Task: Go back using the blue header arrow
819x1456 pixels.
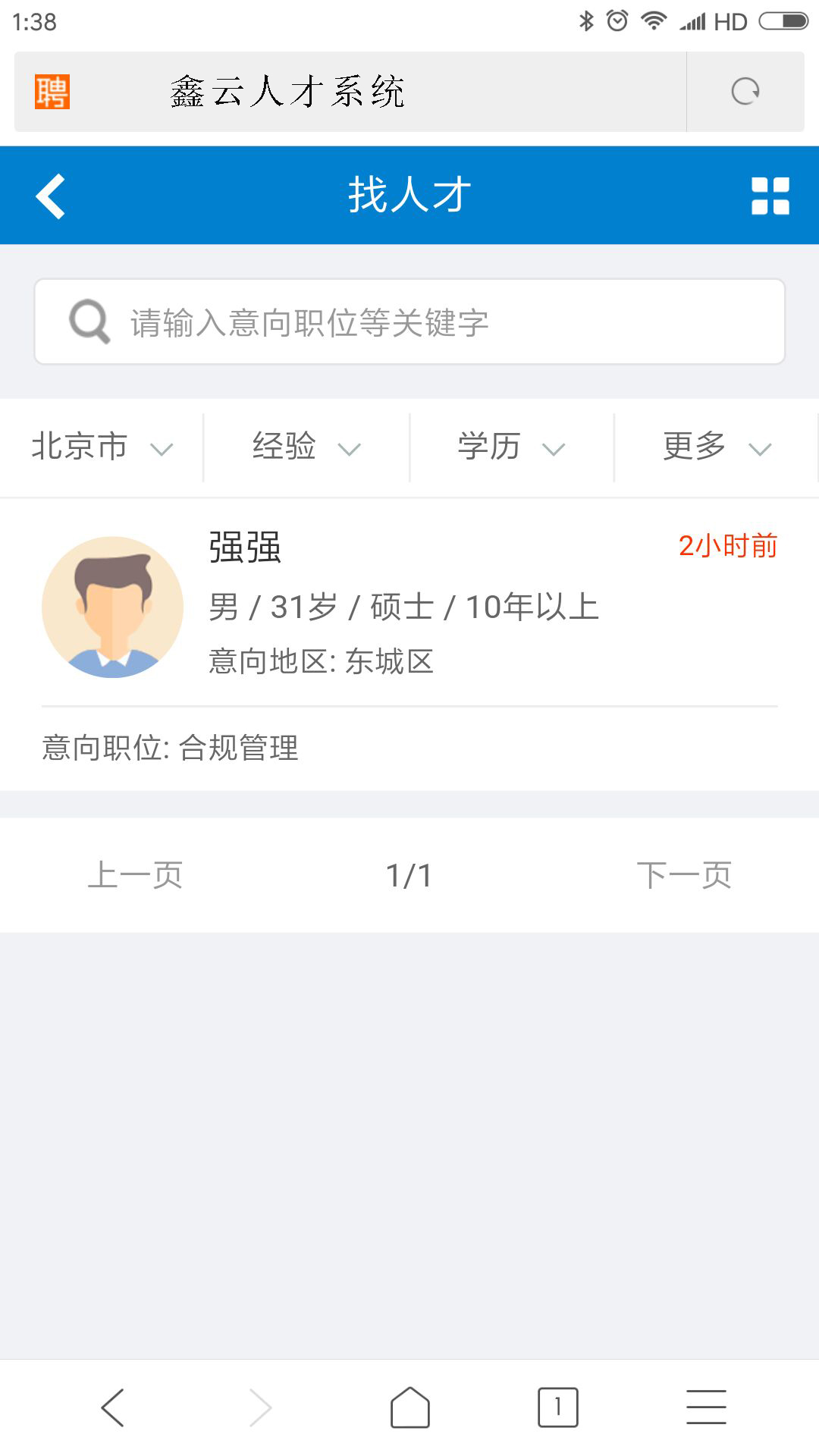Action: pos(51,196)
